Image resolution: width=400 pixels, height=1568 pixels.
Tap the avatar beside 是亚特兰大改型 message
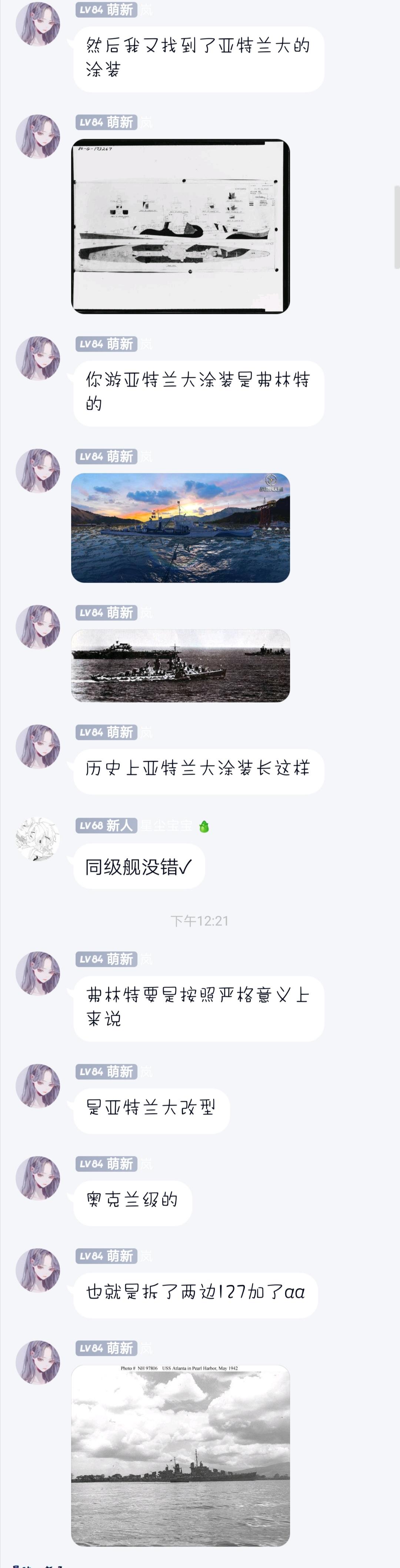38,1086
